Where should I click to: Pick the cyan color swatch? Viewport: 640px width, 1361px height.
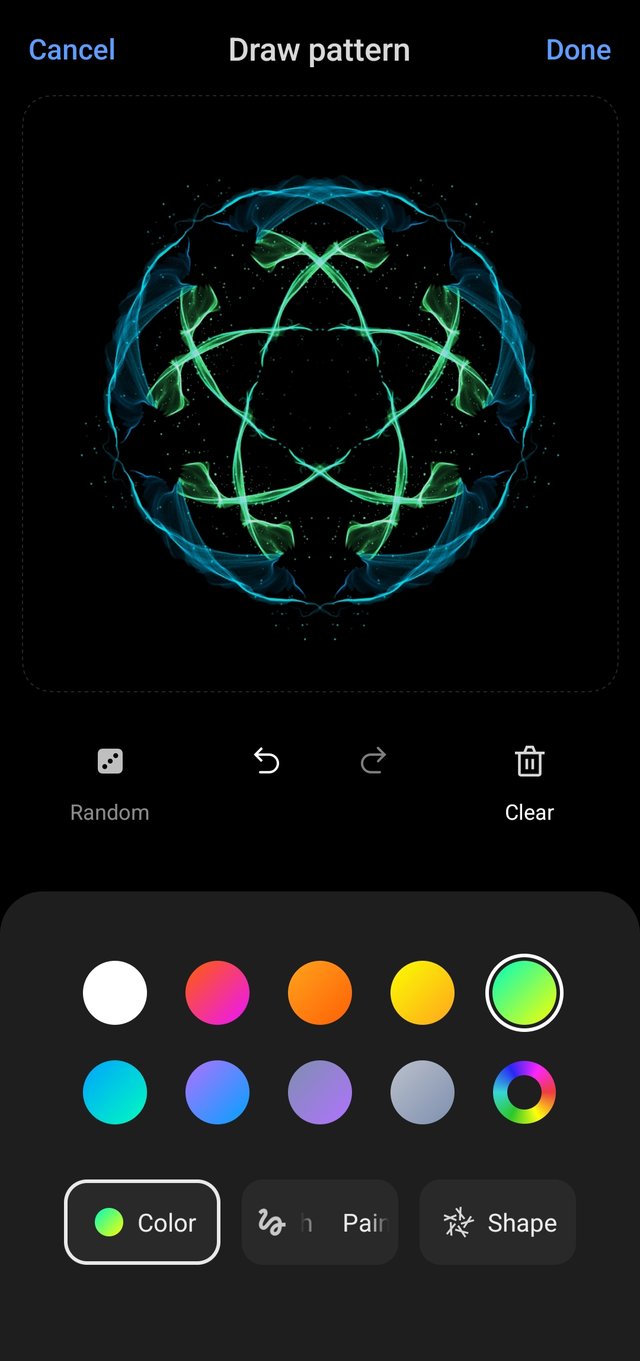click(115, 1093)
